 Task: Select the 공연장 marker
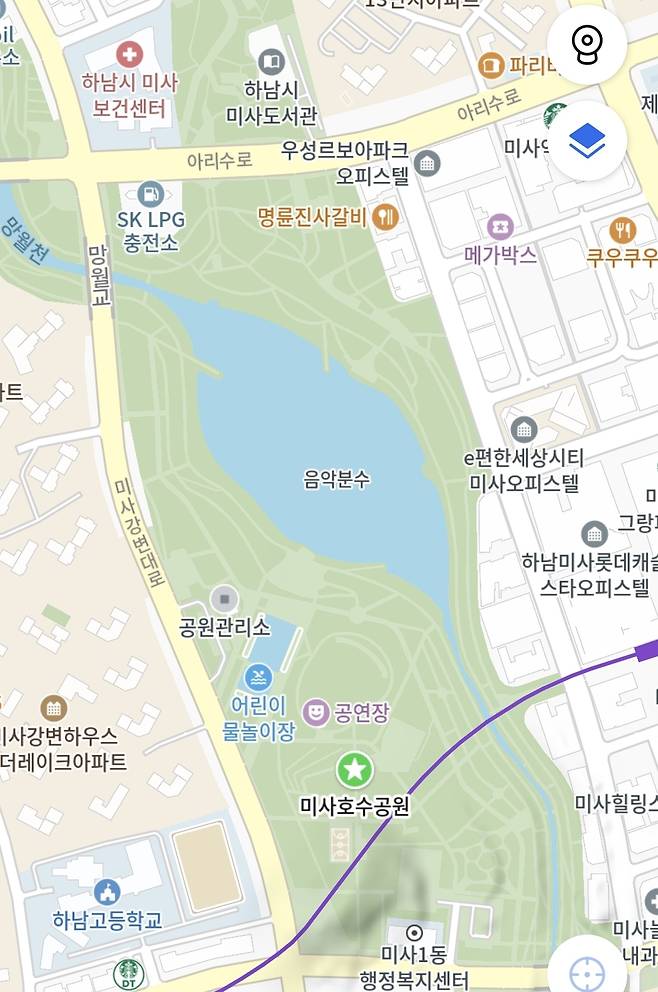pyautogui.click(x=316, y=713)
